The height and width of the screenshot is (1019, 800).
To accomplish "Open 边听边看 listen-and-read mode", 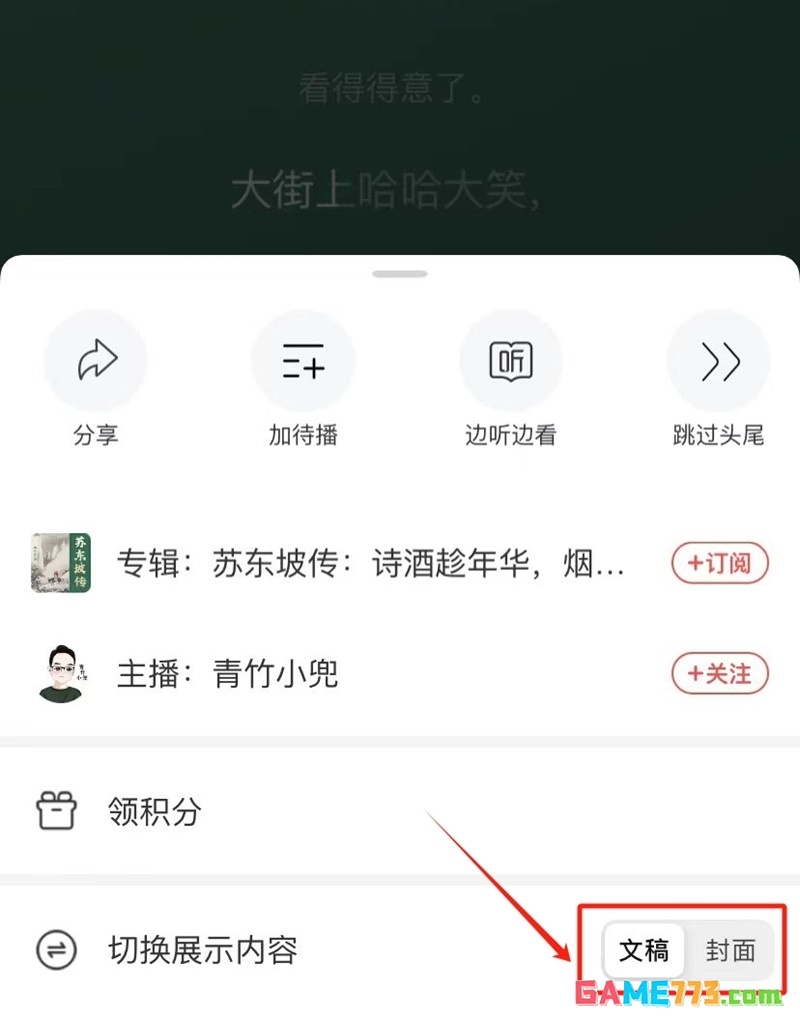I will point(510,362).
